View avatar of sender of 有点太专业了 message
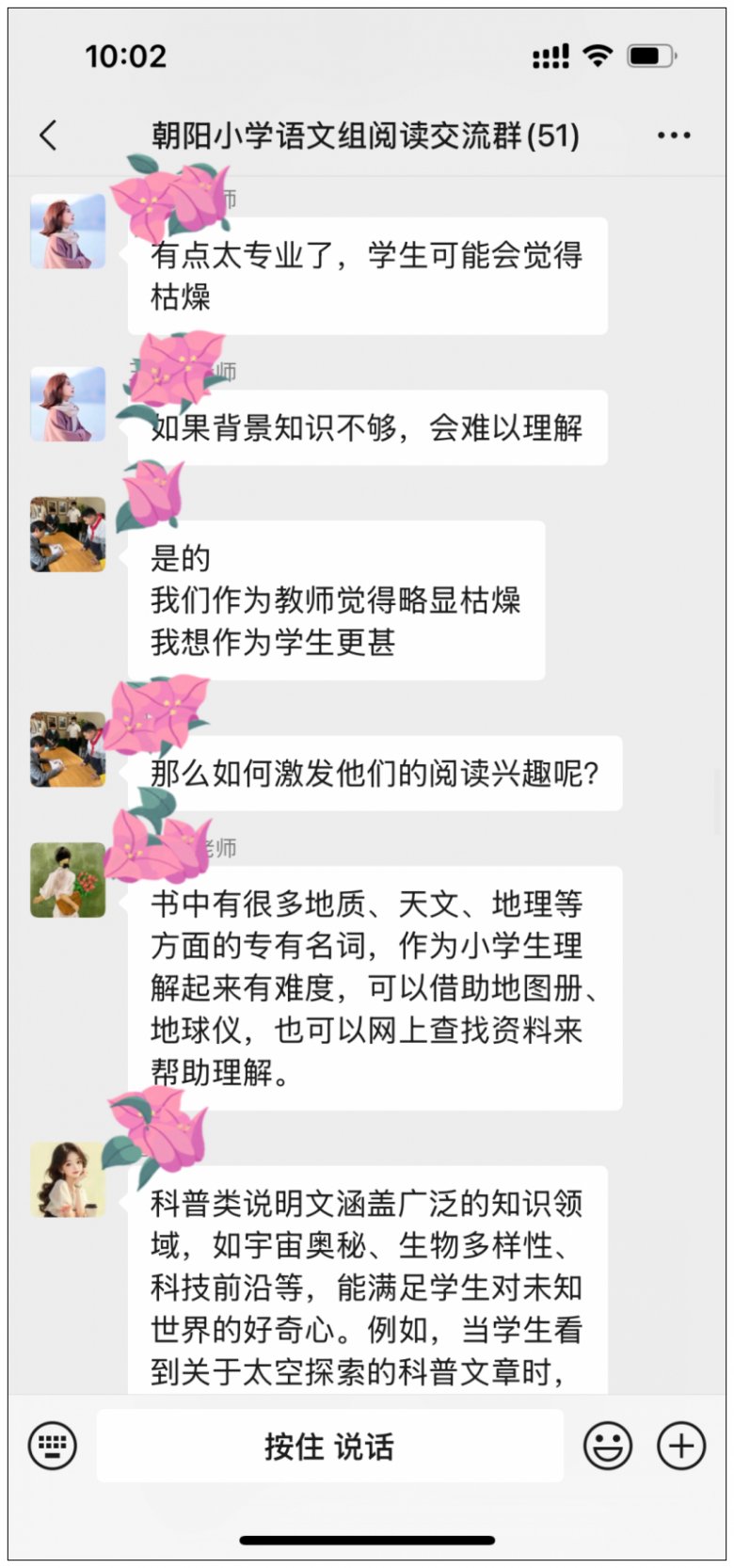The height and width of the screenshot is (1568, 734). click(68, 232)
